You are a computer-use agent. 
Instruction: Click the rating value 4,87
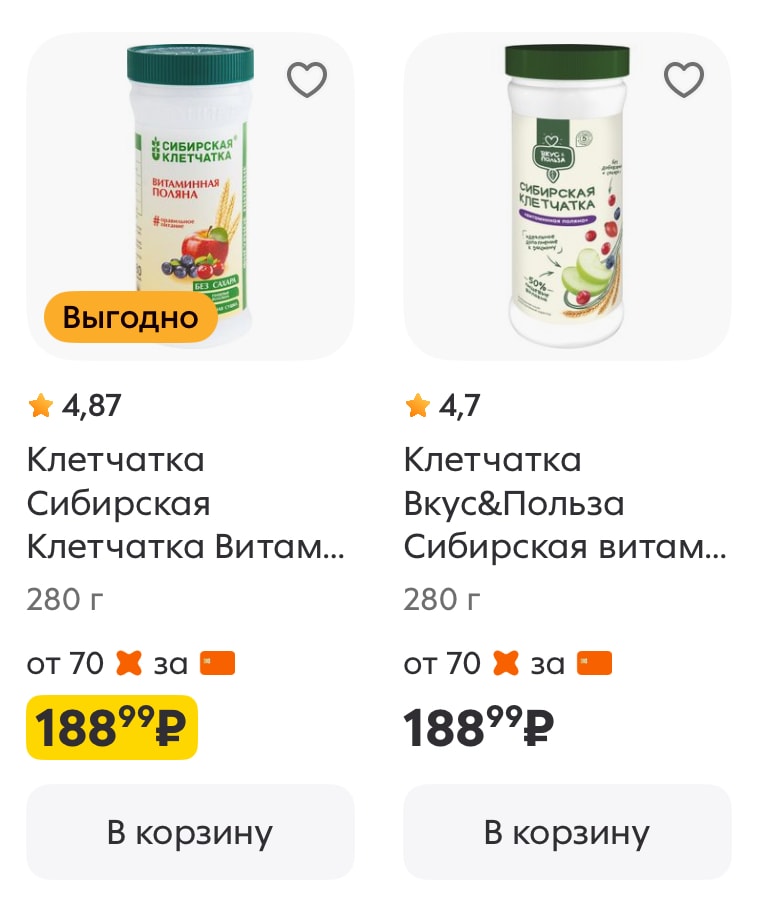[x=92, y=406]
